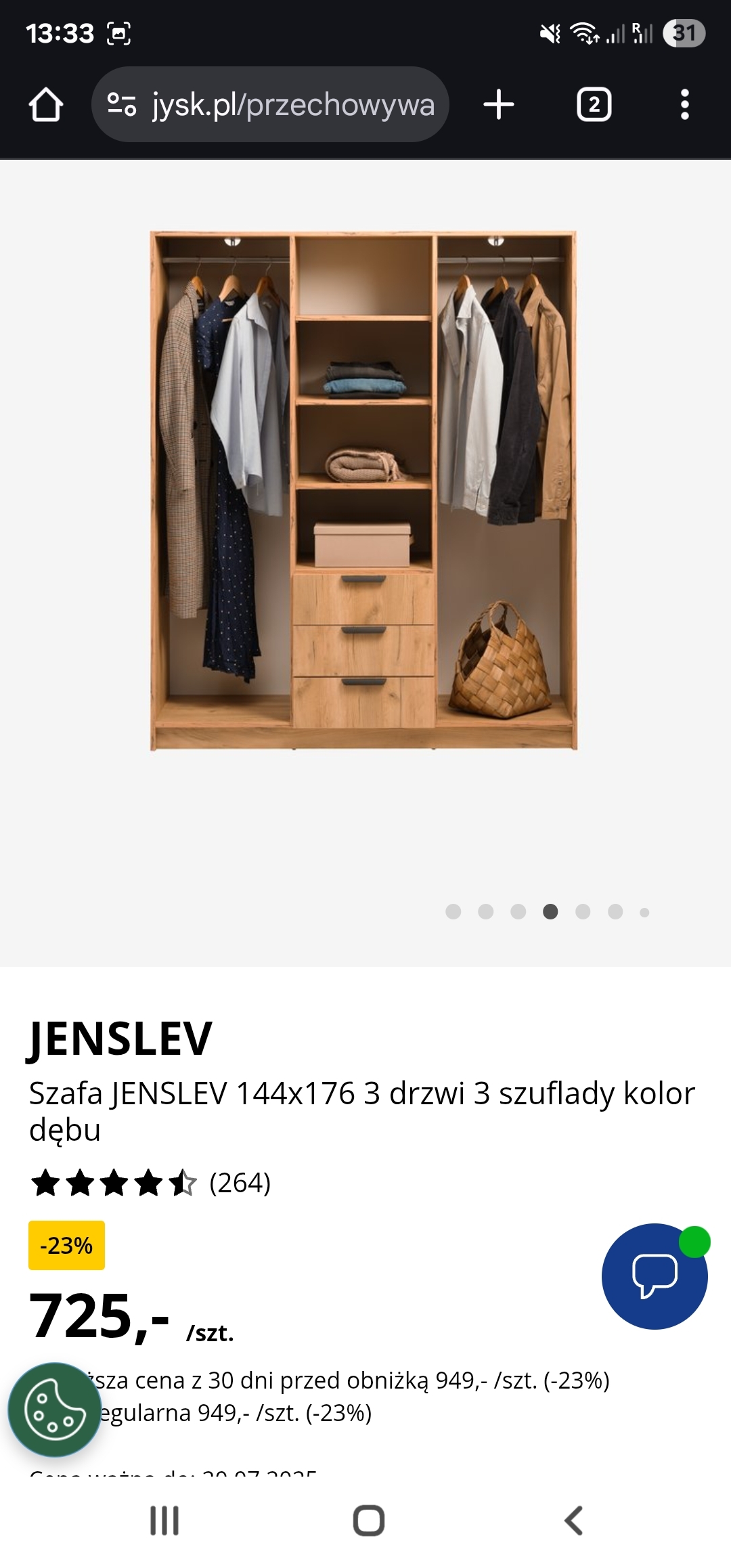Go to the browser home page
This screenshot has height=1568, width=731.
pos(46,105)
